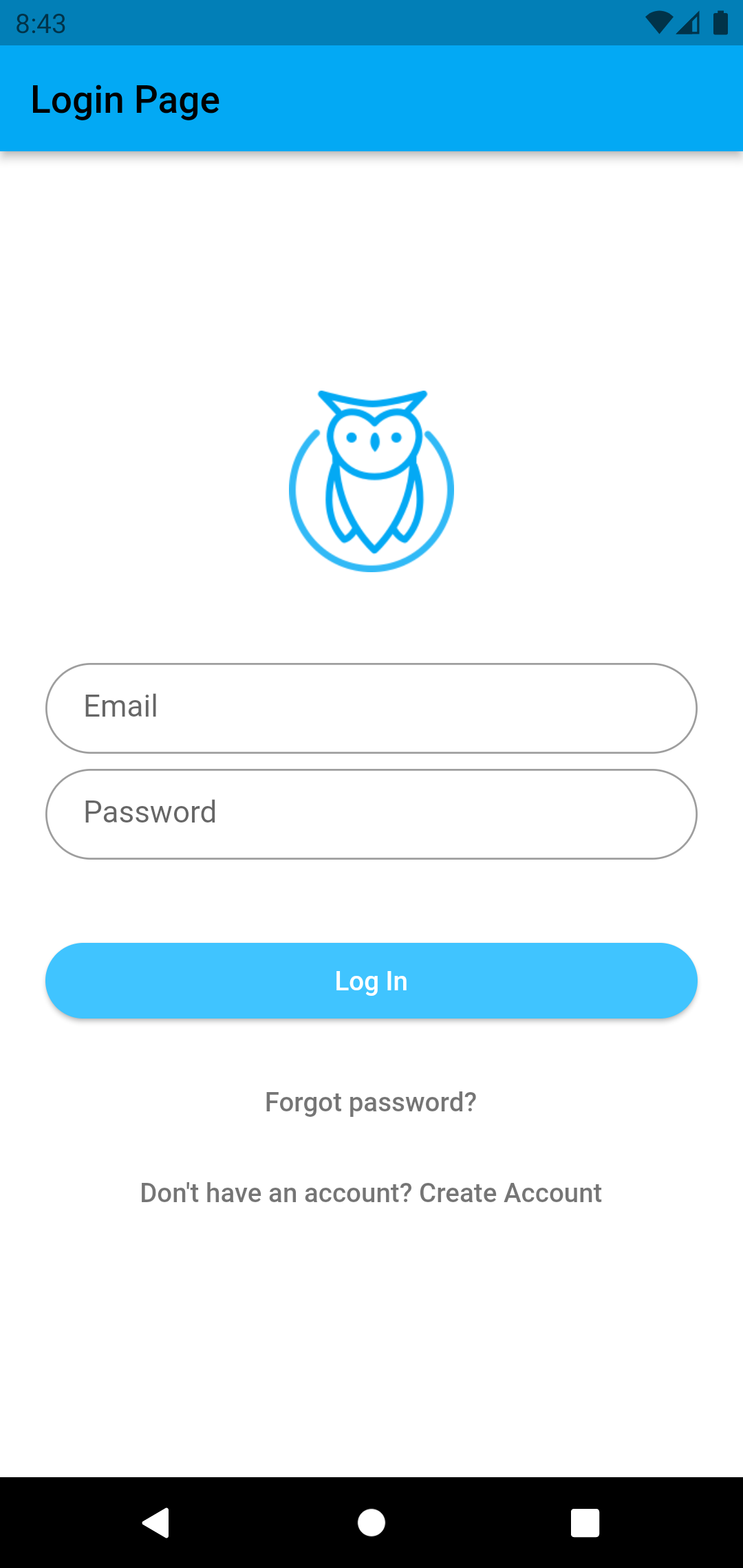Tap the status bar at top
The image size is (743, 1568).
click(x=371, y=23)
